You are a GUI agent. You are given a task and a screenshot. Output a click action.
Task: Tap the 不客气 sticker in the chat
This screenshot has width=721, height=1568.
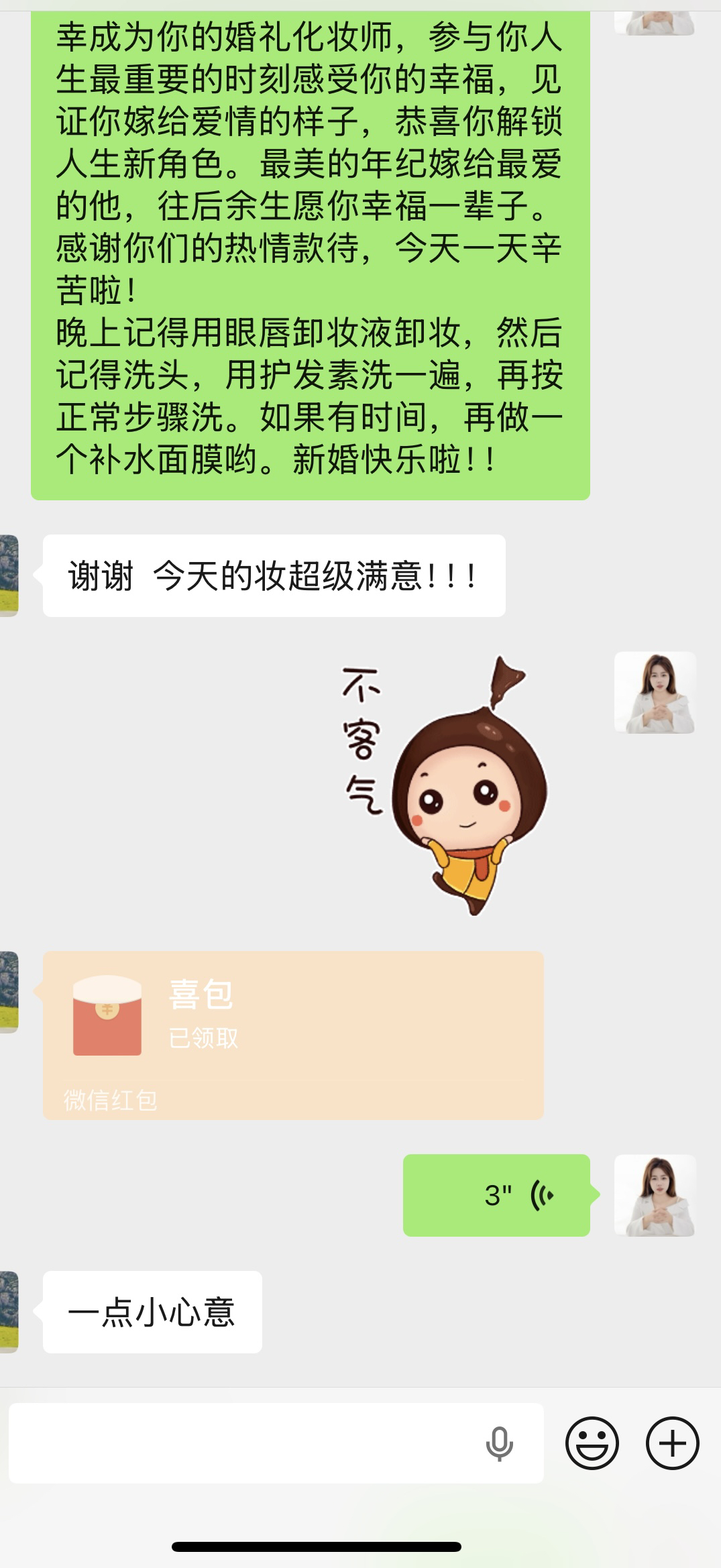pyautogui.click(x=443, y=785)
